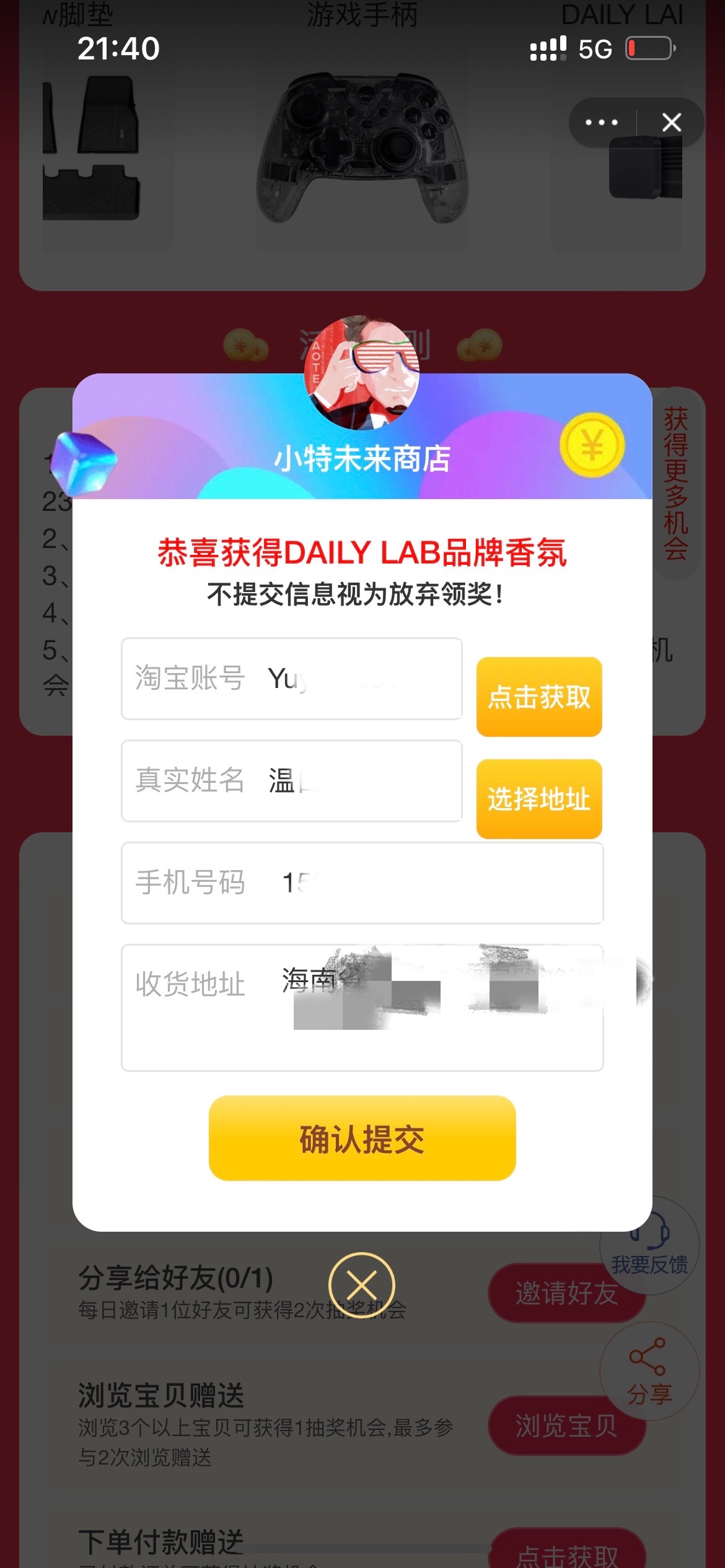Tap the 5G network indicator
The height and width of the screenshot is (1568, 725).
[595, 48]
